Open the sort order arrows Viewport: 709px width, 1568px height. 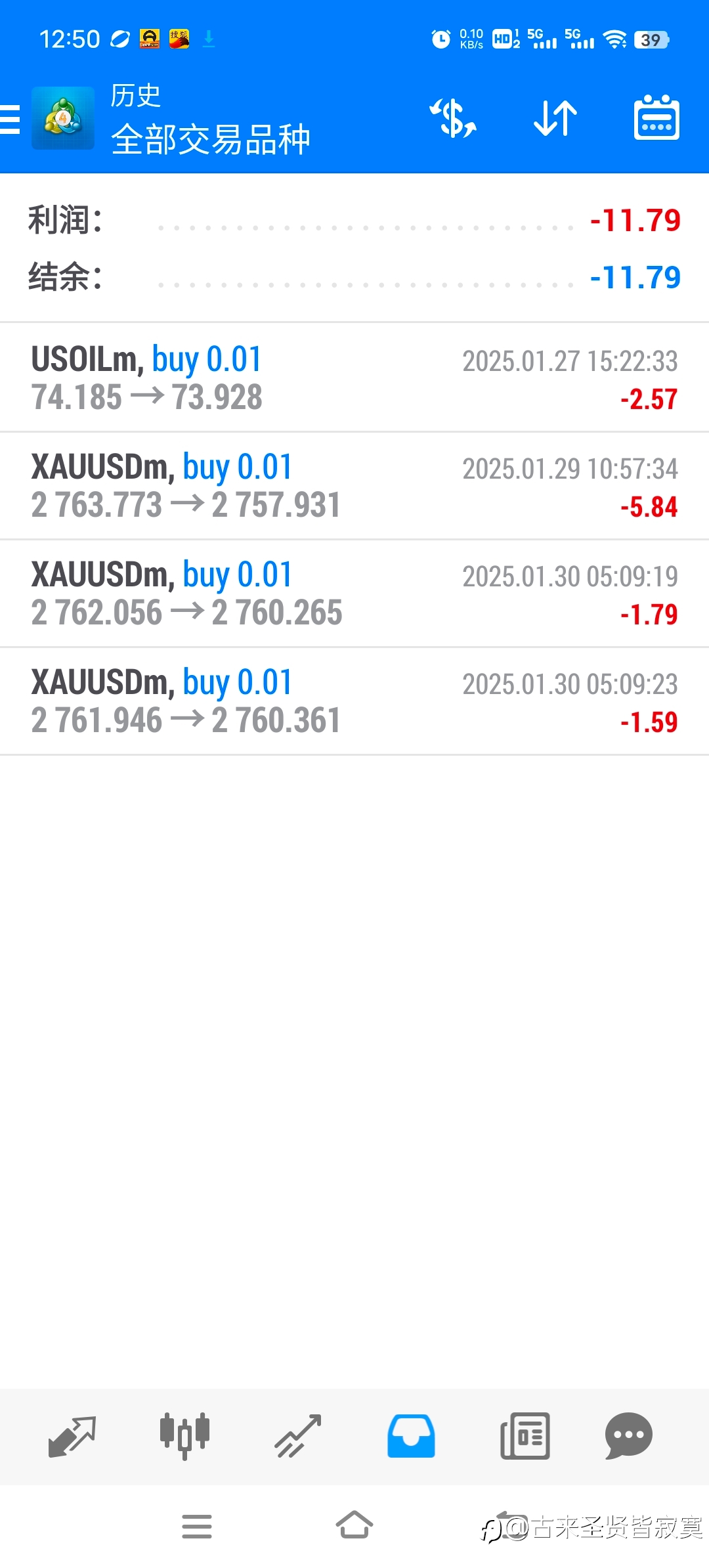click(x=555, y=118)
